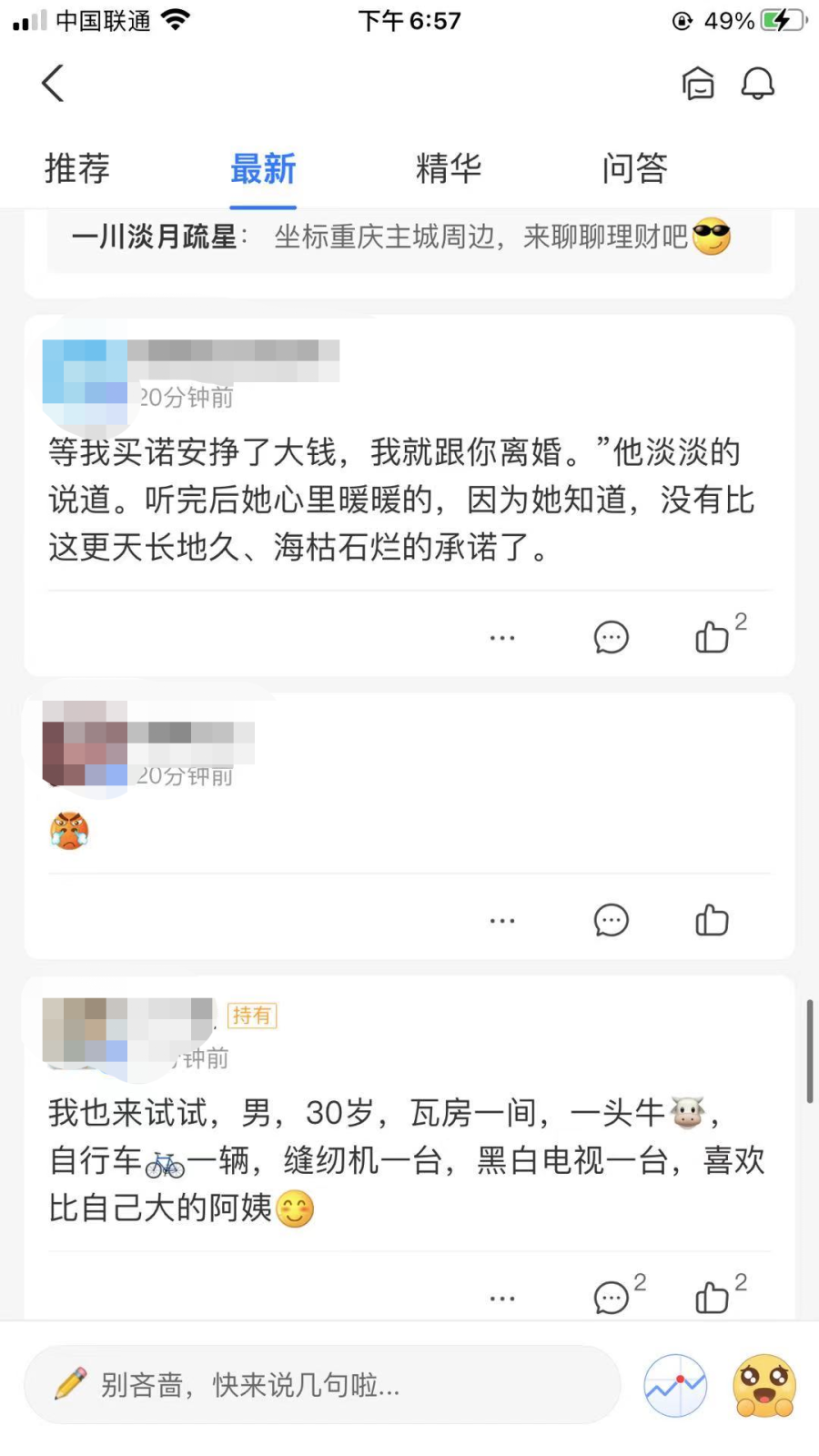
Task: Comment on the angry emoji post
Action: 611,920
